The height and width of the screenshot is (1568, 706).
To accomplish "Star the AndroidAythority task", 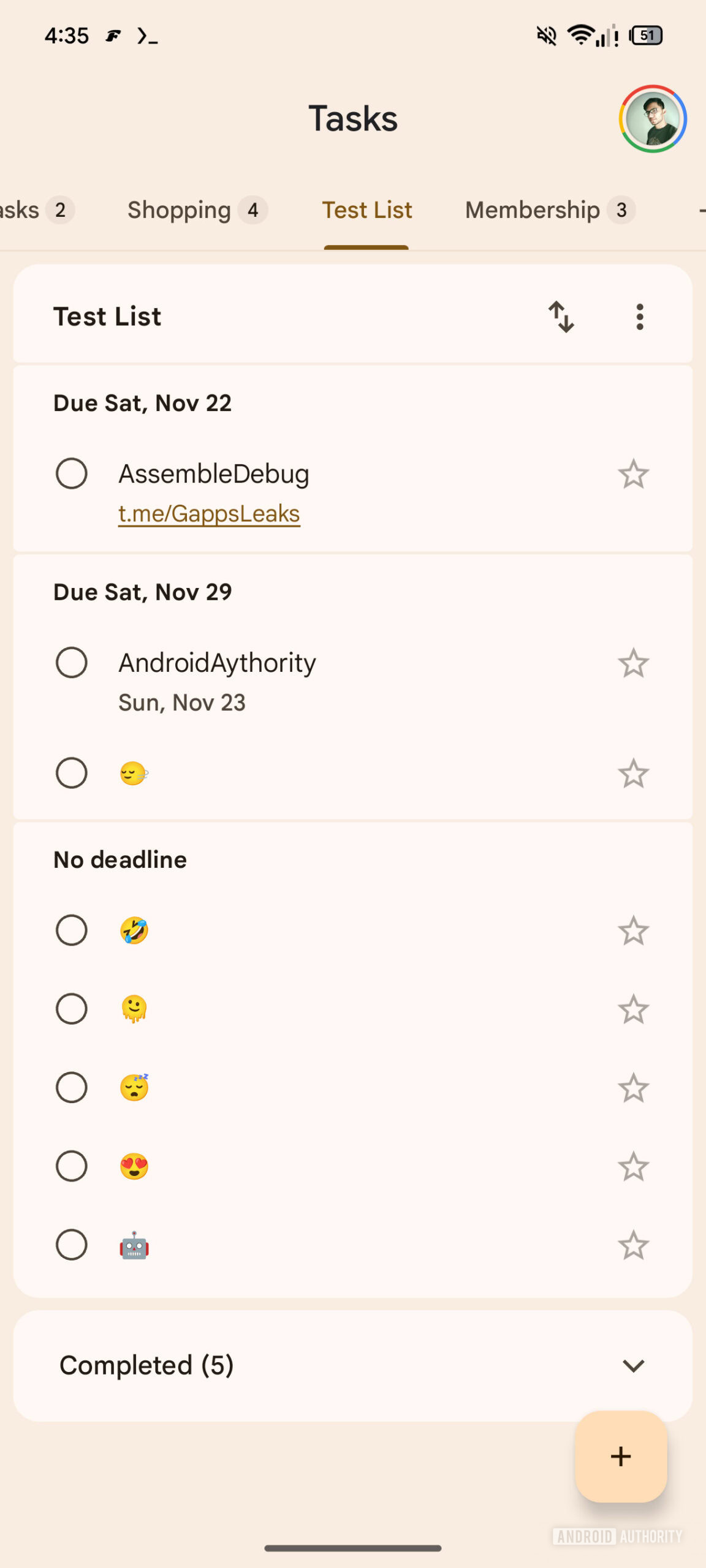I will tap(633, 662).
